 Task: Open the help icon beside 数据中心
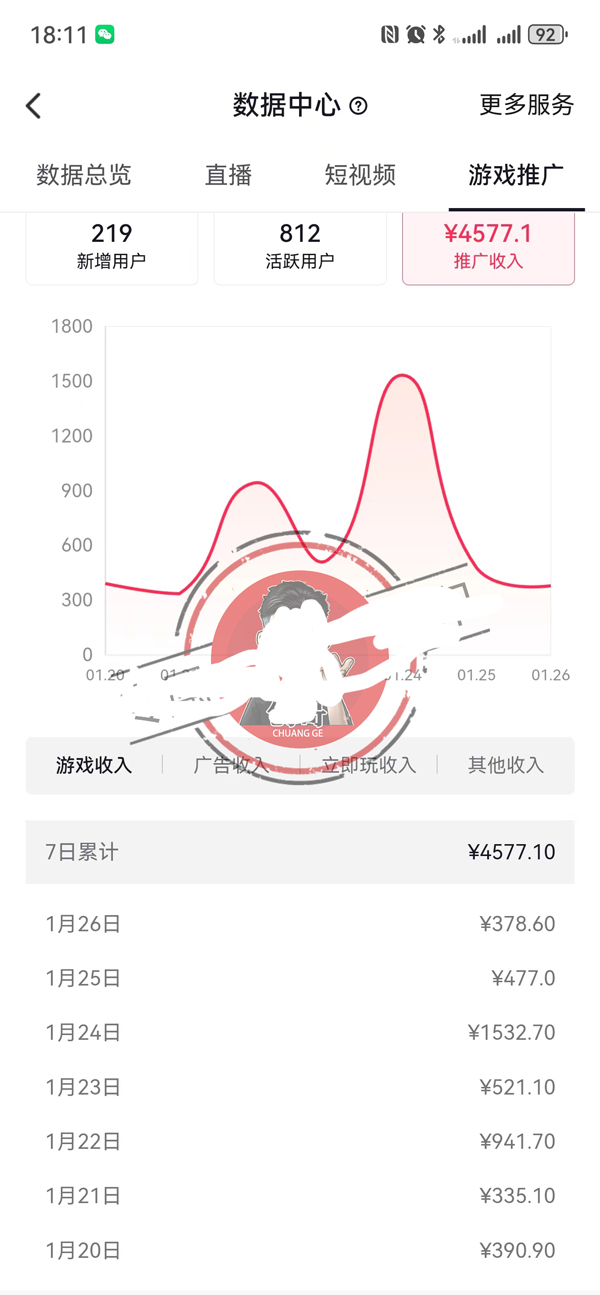coord(358,106)
